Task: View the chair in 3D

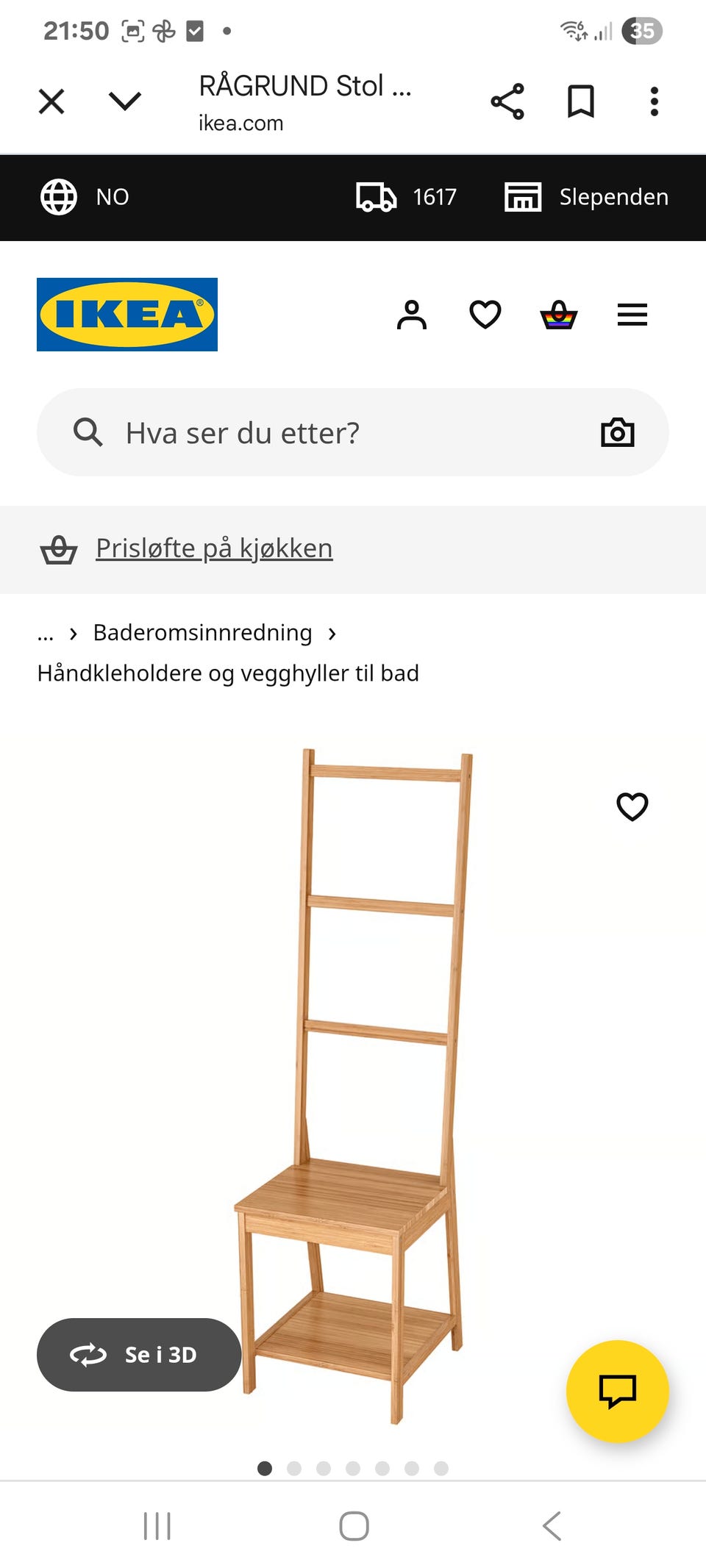Action: coord(138,1355)
